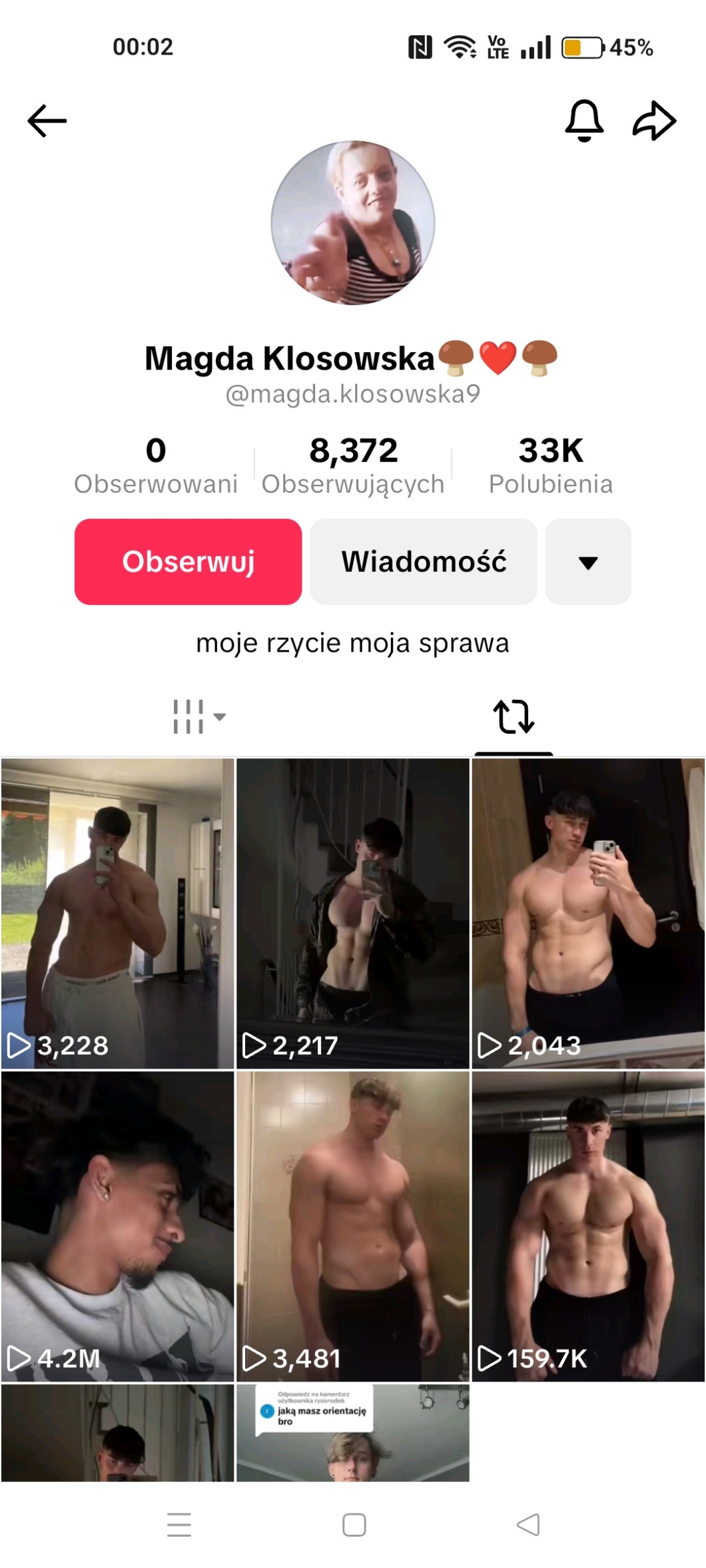Screen dimensions: 706x1568
Task: Go to the system home screen
Action: (354, 1525)
